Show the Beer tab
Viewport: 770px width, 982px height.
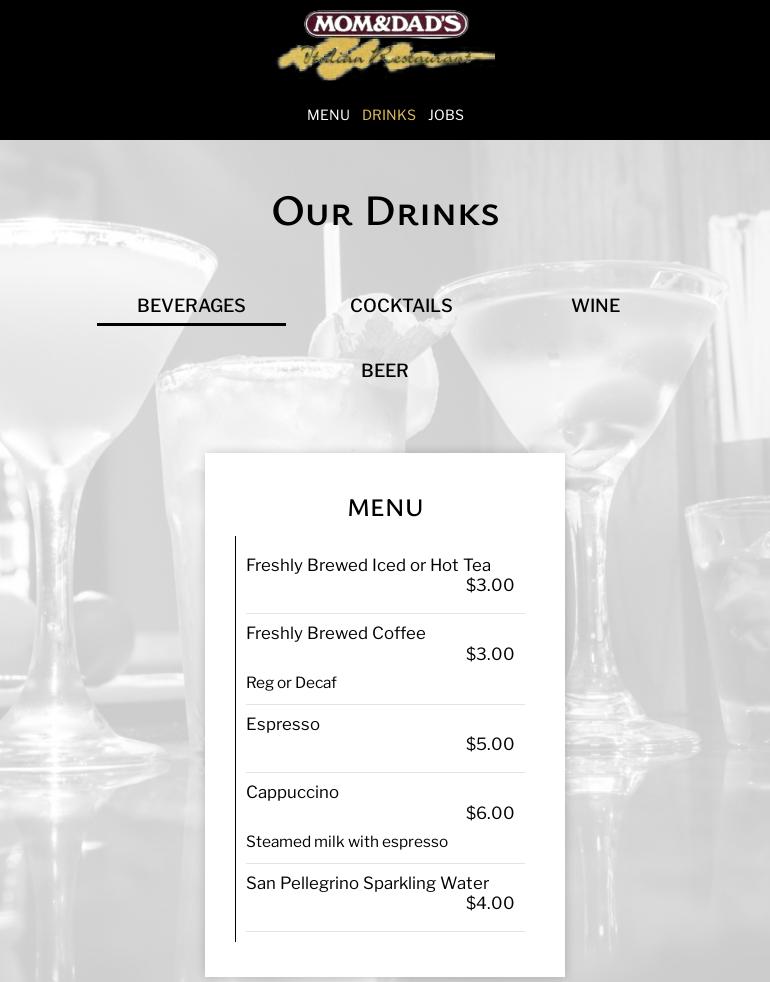click(385, 371)
